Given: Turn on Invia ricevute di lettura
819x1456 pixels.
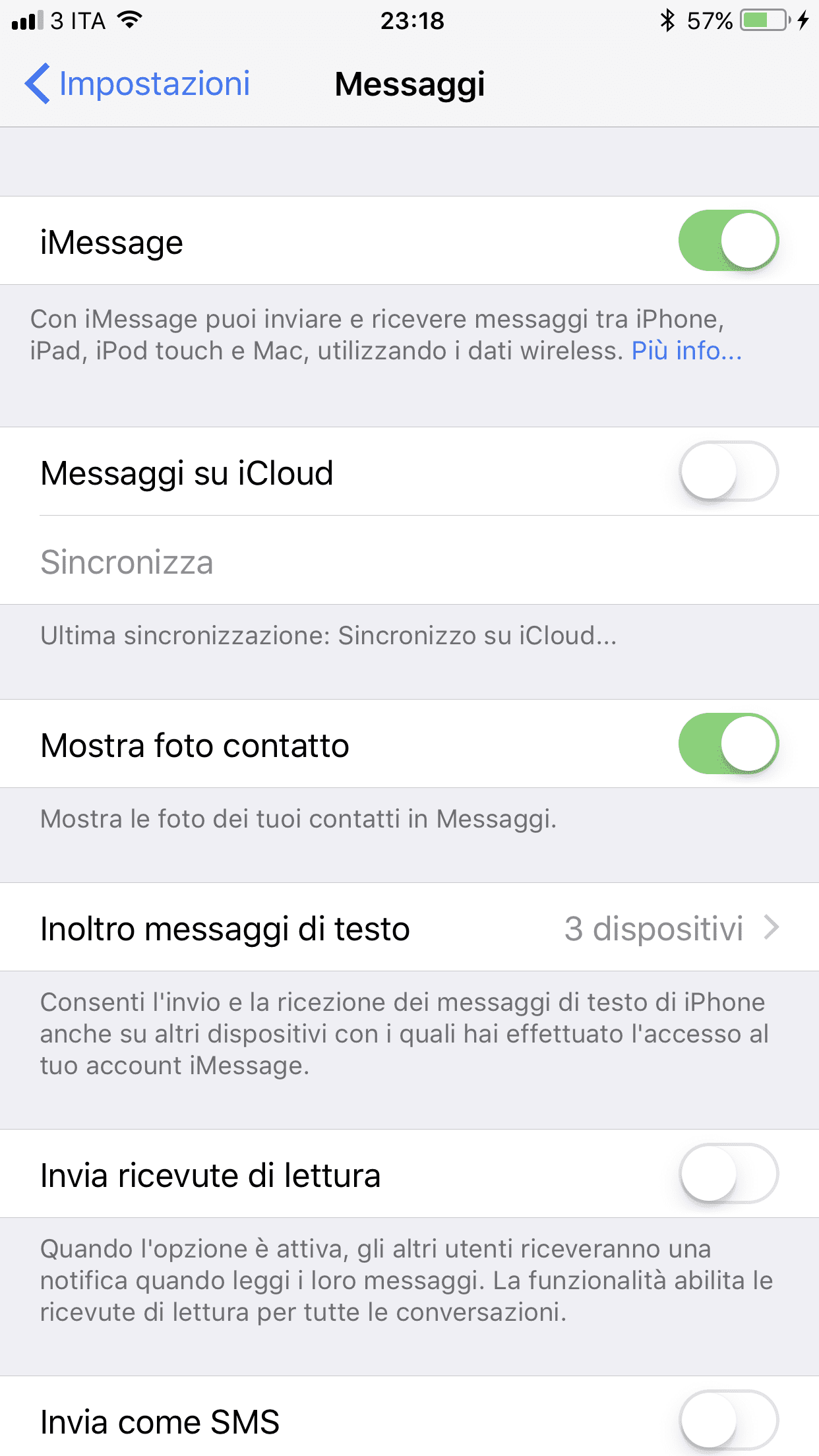Looking at the screenshot, I should [x=729, y=1174].
